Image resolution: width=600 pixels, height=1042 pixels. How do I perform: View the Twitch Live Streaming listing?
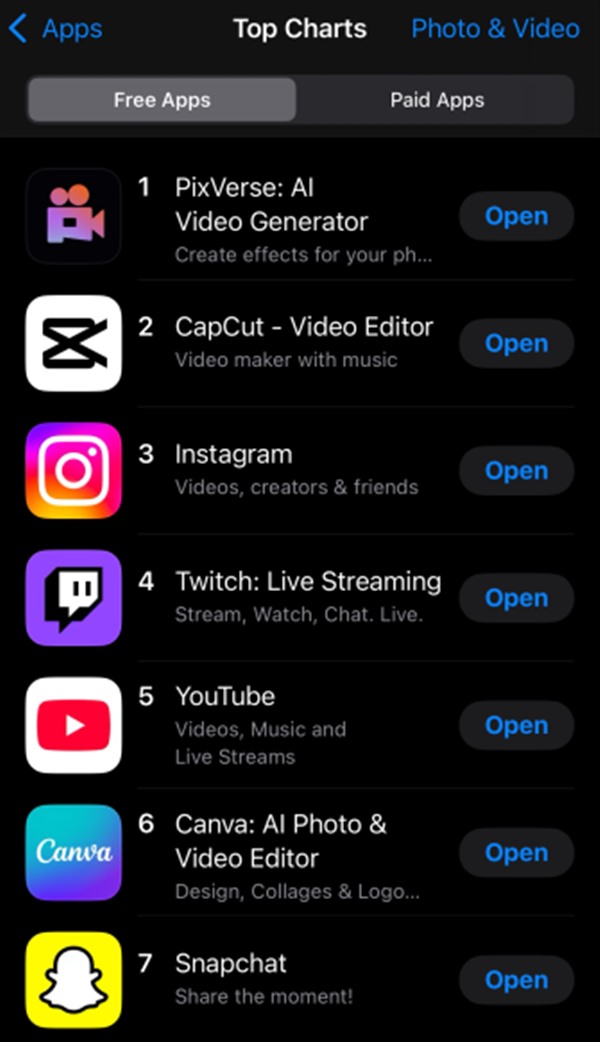(x=308, y=582)
